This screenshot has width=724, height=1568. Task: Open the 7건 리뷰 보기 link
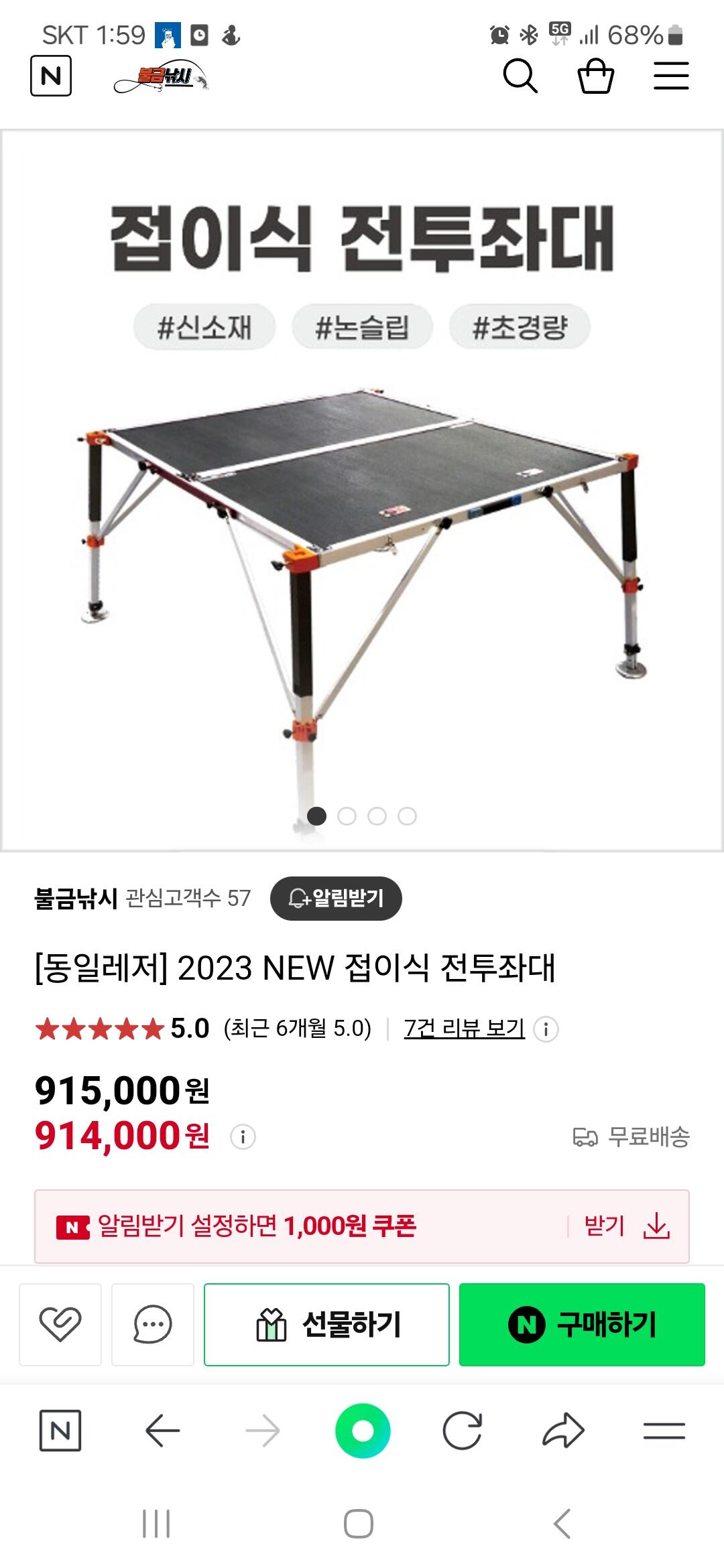click(x=464, y=1028)
